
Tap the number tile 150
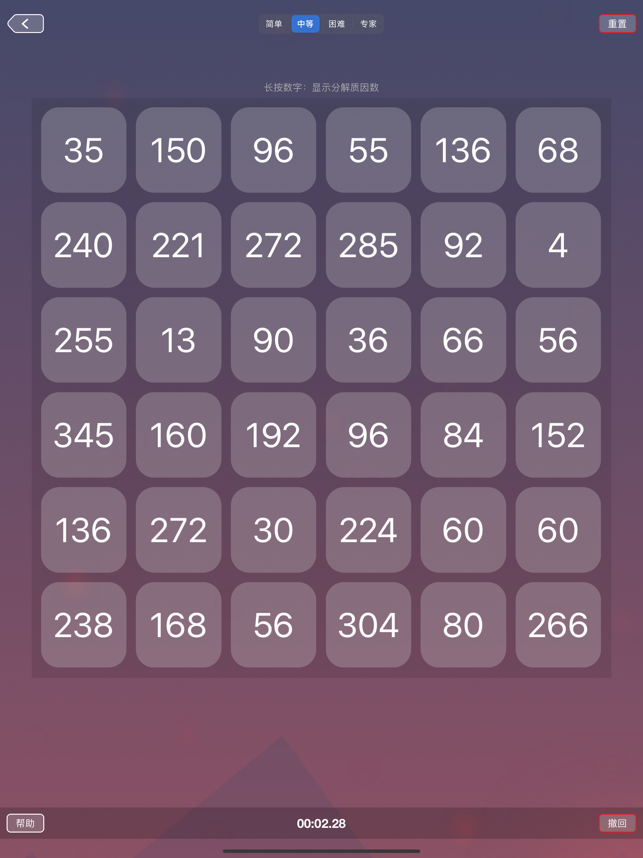pos(178,150)
